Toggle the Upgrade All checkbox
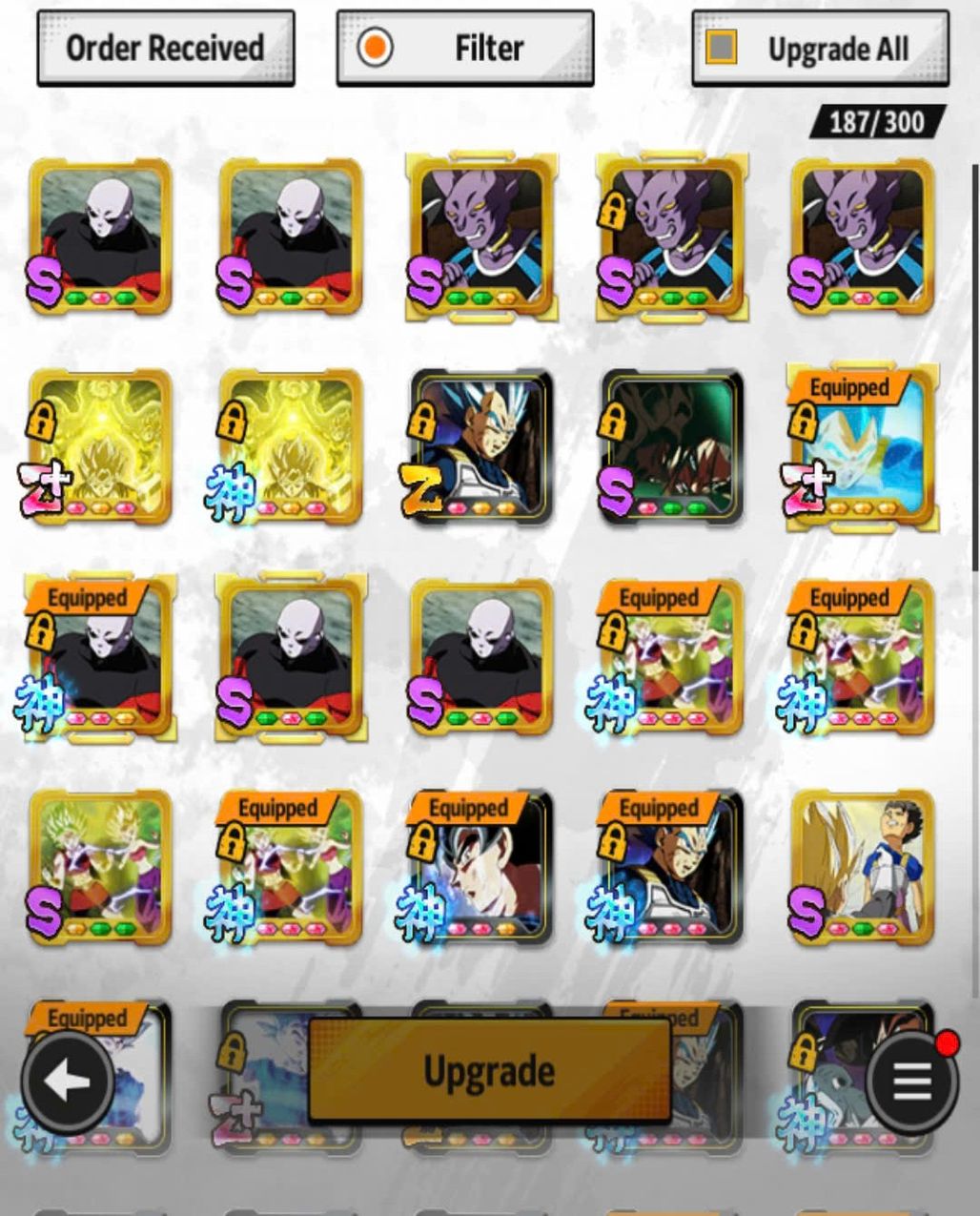The image size is (980, 1216). click(x=721, y=48)
